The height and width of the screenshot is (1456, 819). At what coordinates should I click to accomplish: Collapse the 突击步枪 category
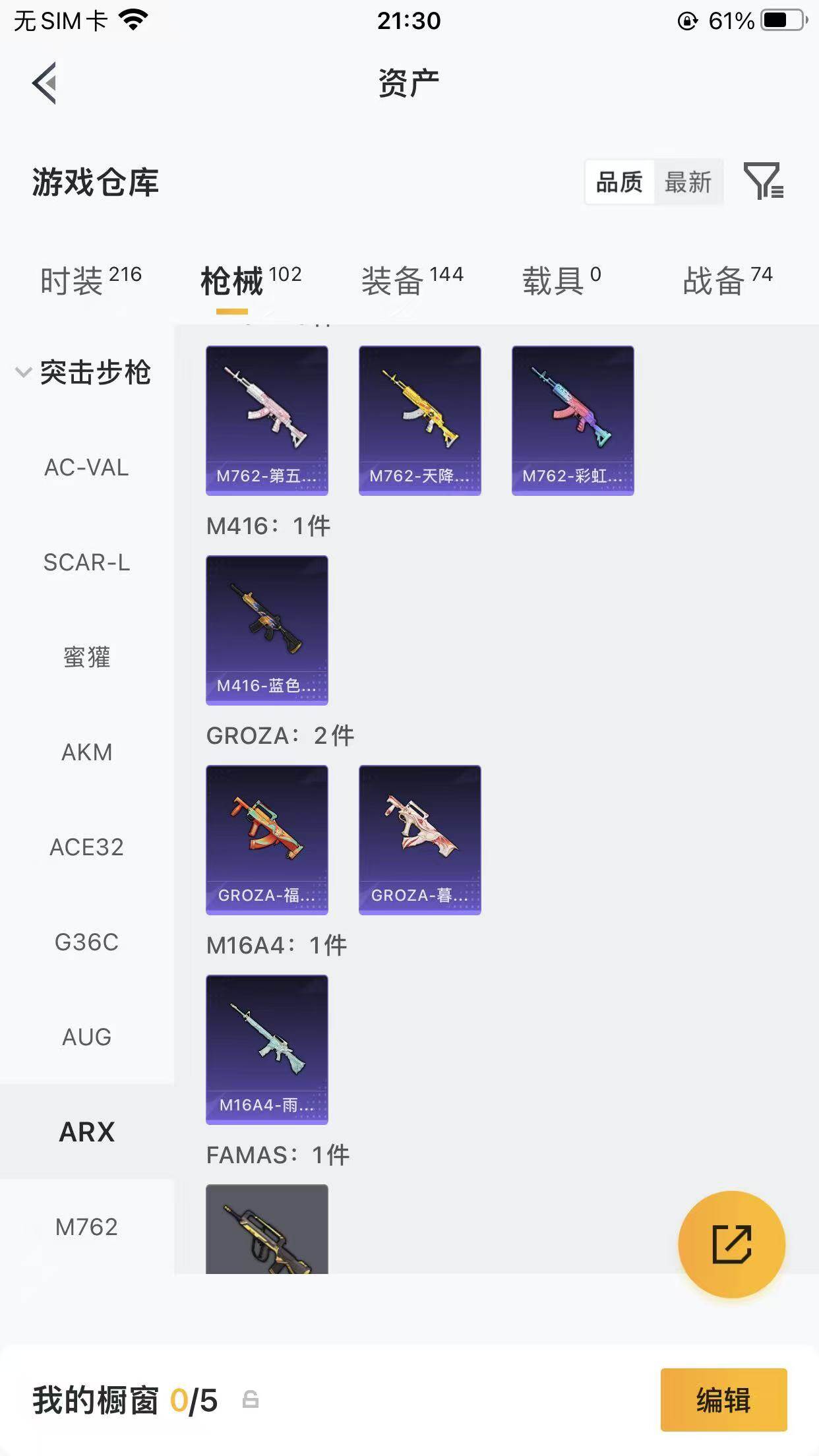point(23,373)
